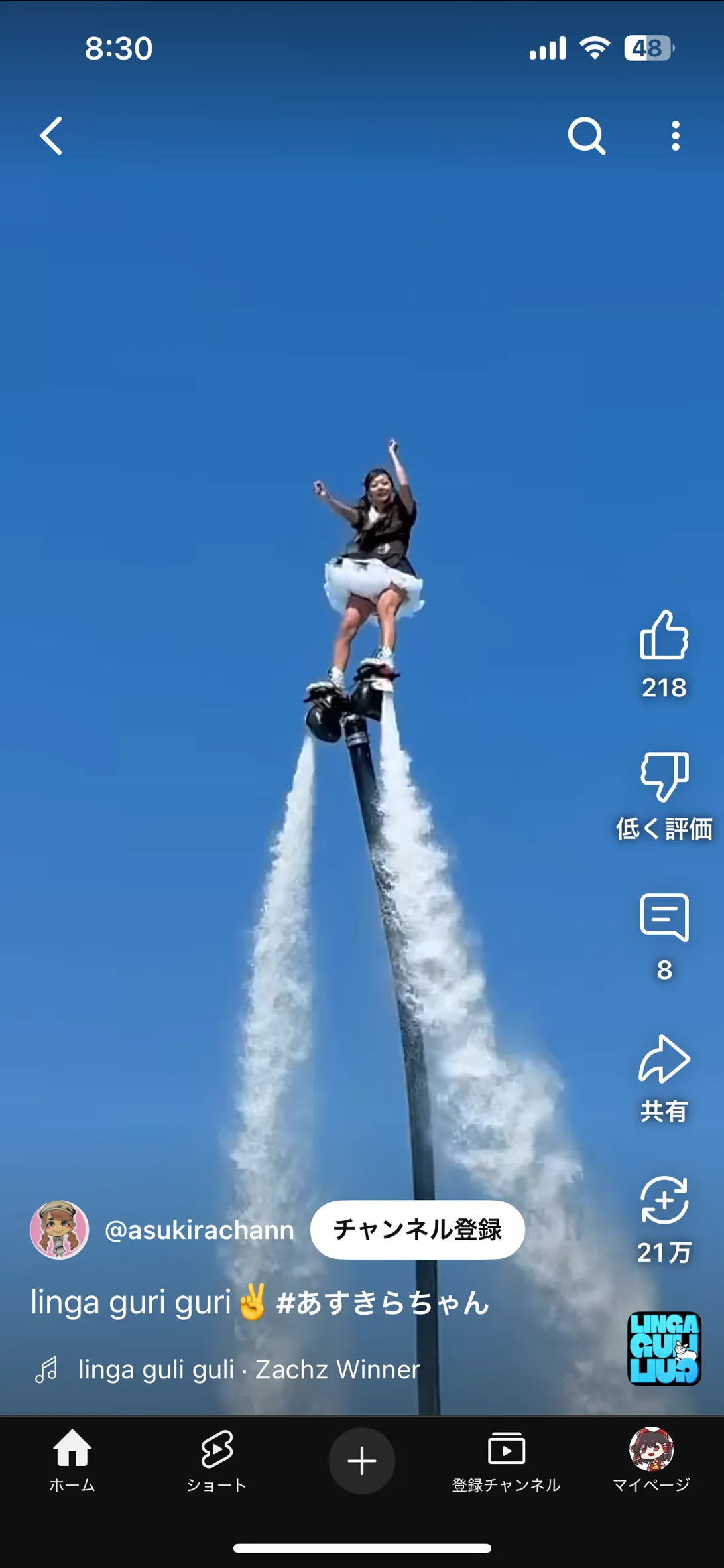Tap the #あすきらちゃん hashtag

[x=383, y=1302]
